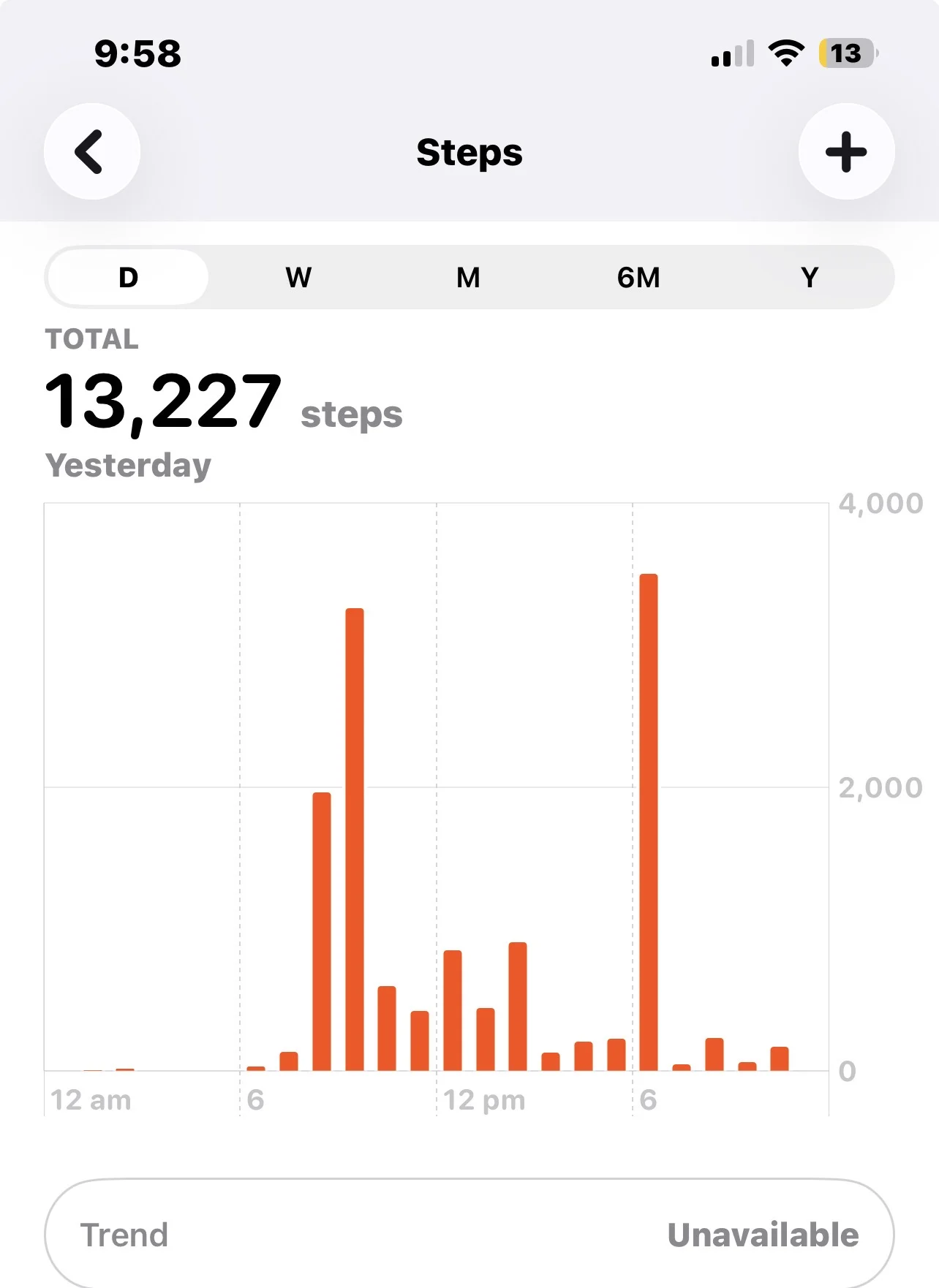
Task: Add step data with the plus button
Action: [x=846, y=152]
